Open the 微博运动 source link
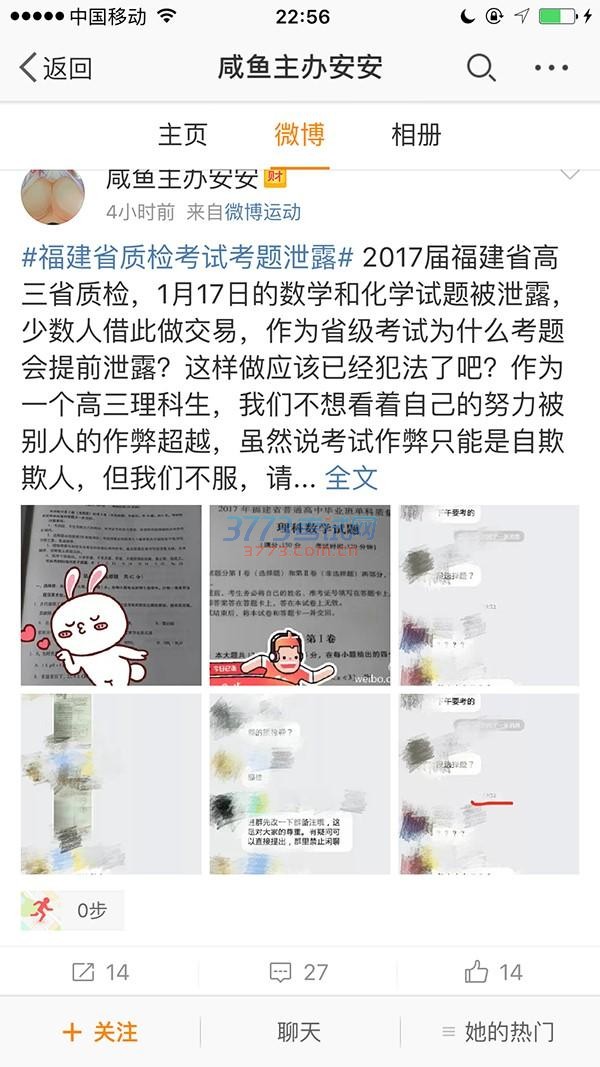 point(262,212)
